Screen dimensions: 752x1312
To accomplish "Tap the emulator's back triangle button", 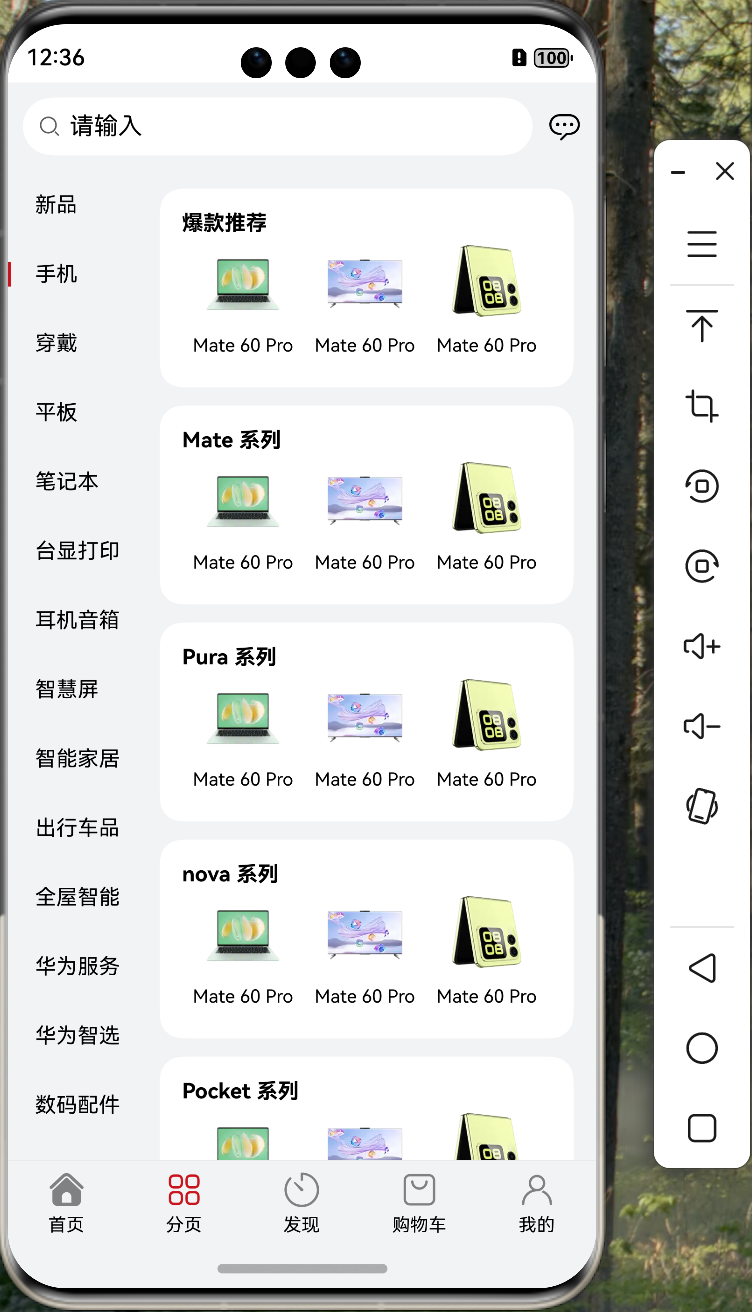I will [702, 968].
